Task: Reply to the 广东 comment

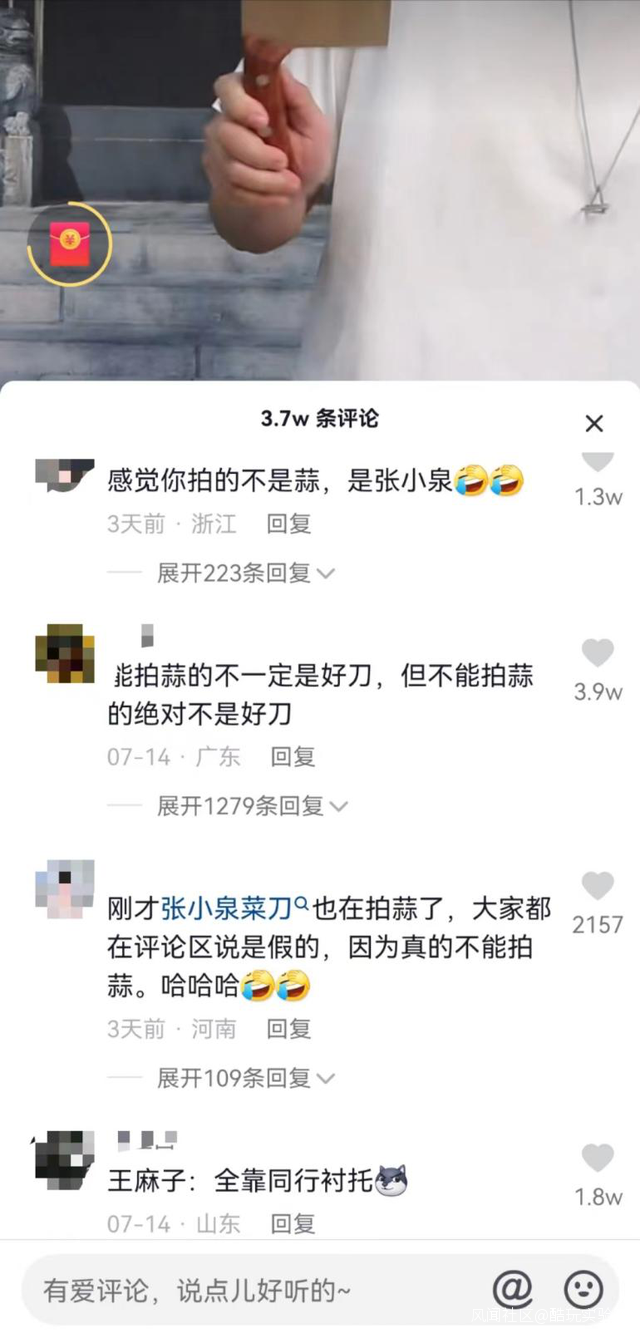Action: (293, 757)
